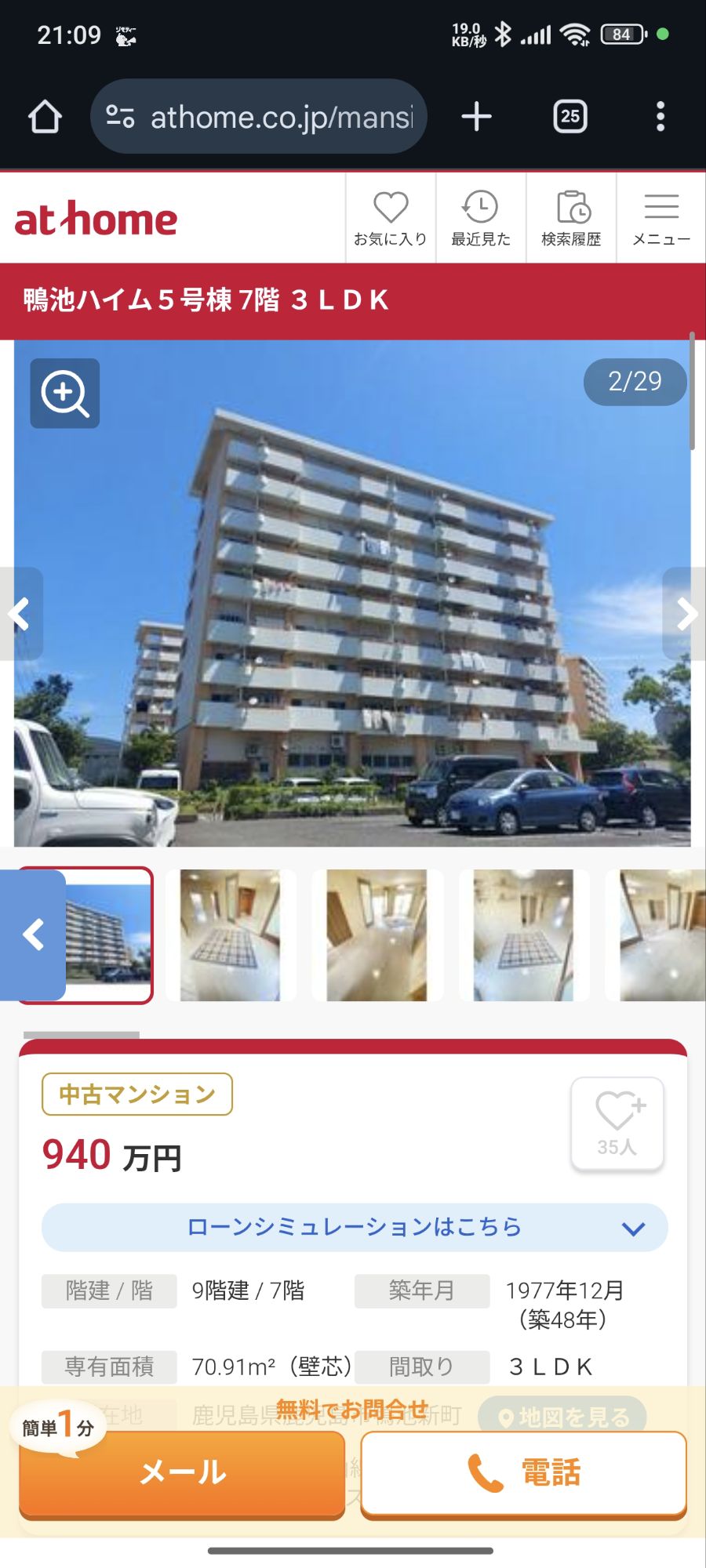Go to the next photo arrow
This screenshot has height=1568, width=706.
click(685, 614)
